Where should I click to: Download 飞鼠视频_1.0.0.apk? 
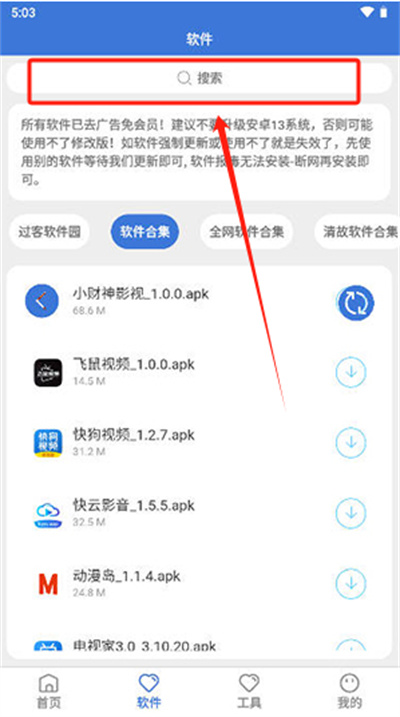[x=351, y=372]
